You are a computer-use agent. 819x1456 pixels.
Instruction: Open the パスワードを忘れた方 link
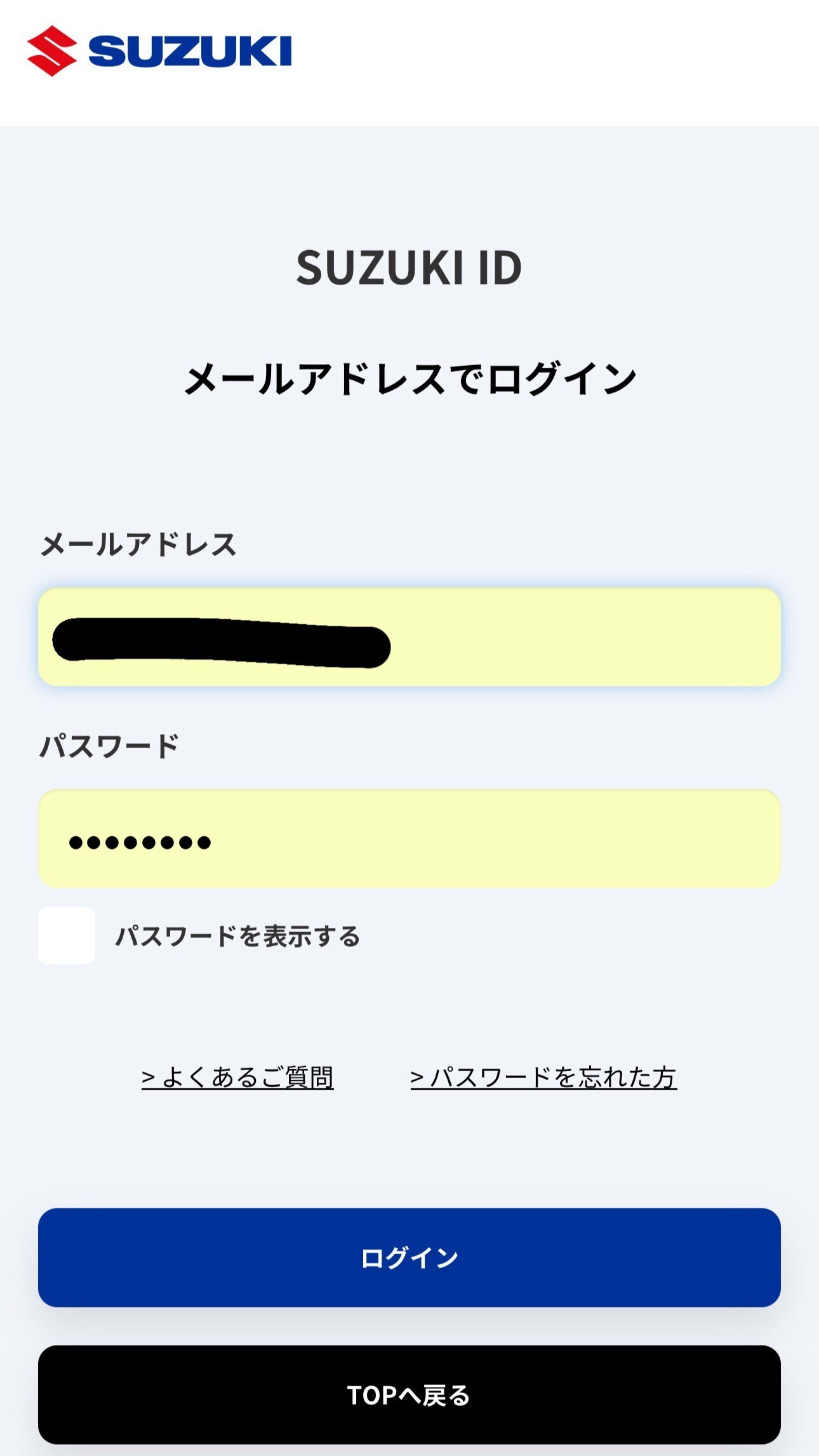[x=543, y=1078]
